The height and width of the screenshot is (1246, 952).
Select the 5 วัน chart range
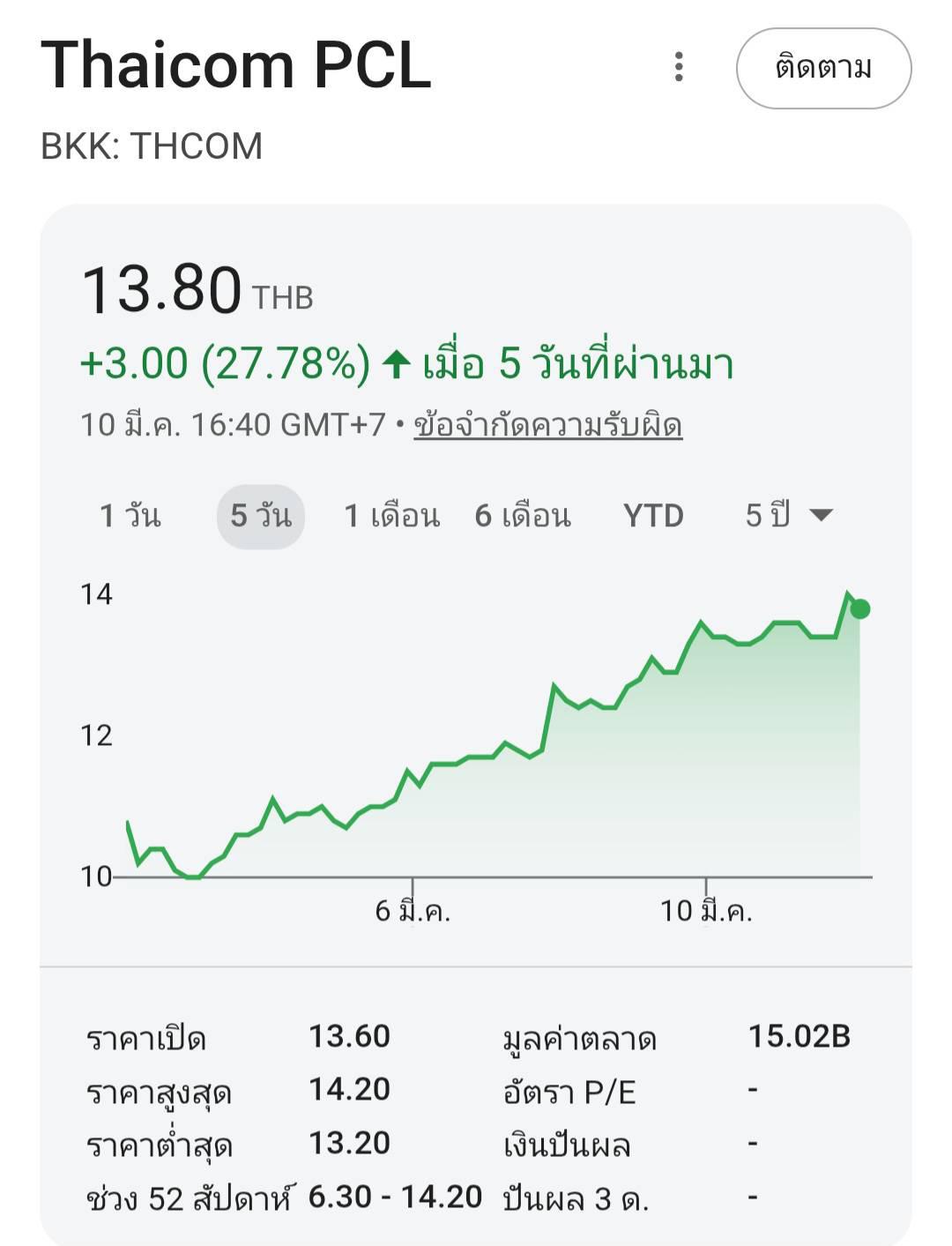point(260,516)
